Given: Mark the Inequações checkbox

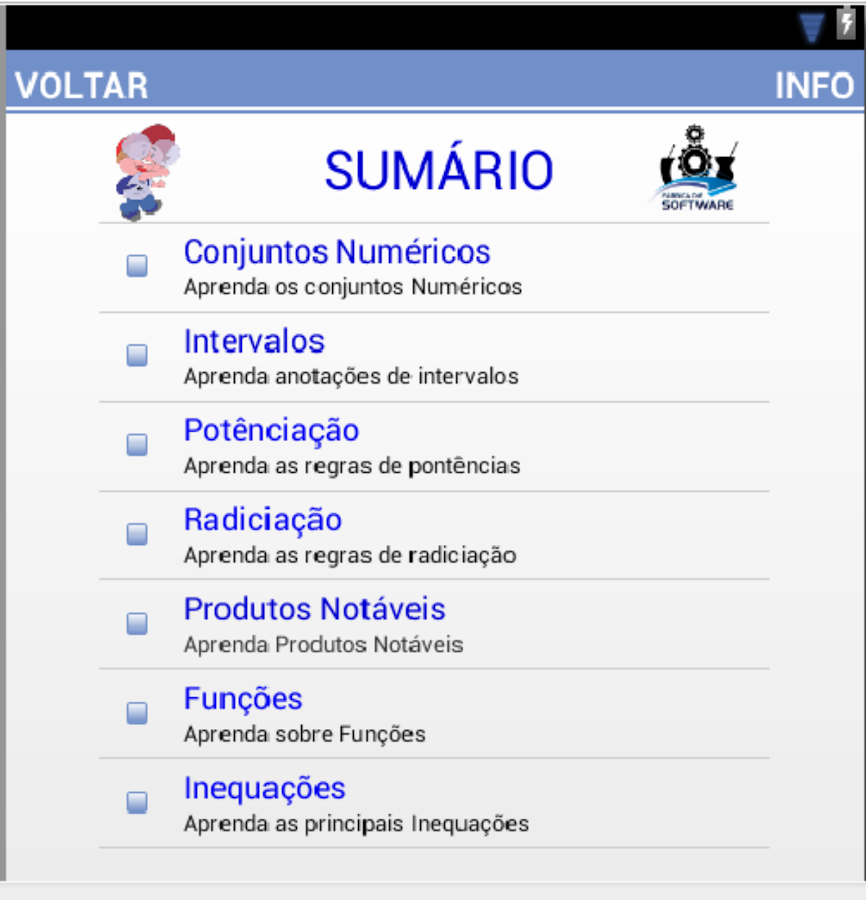Looking at the screenshot, I should [137, 802].
